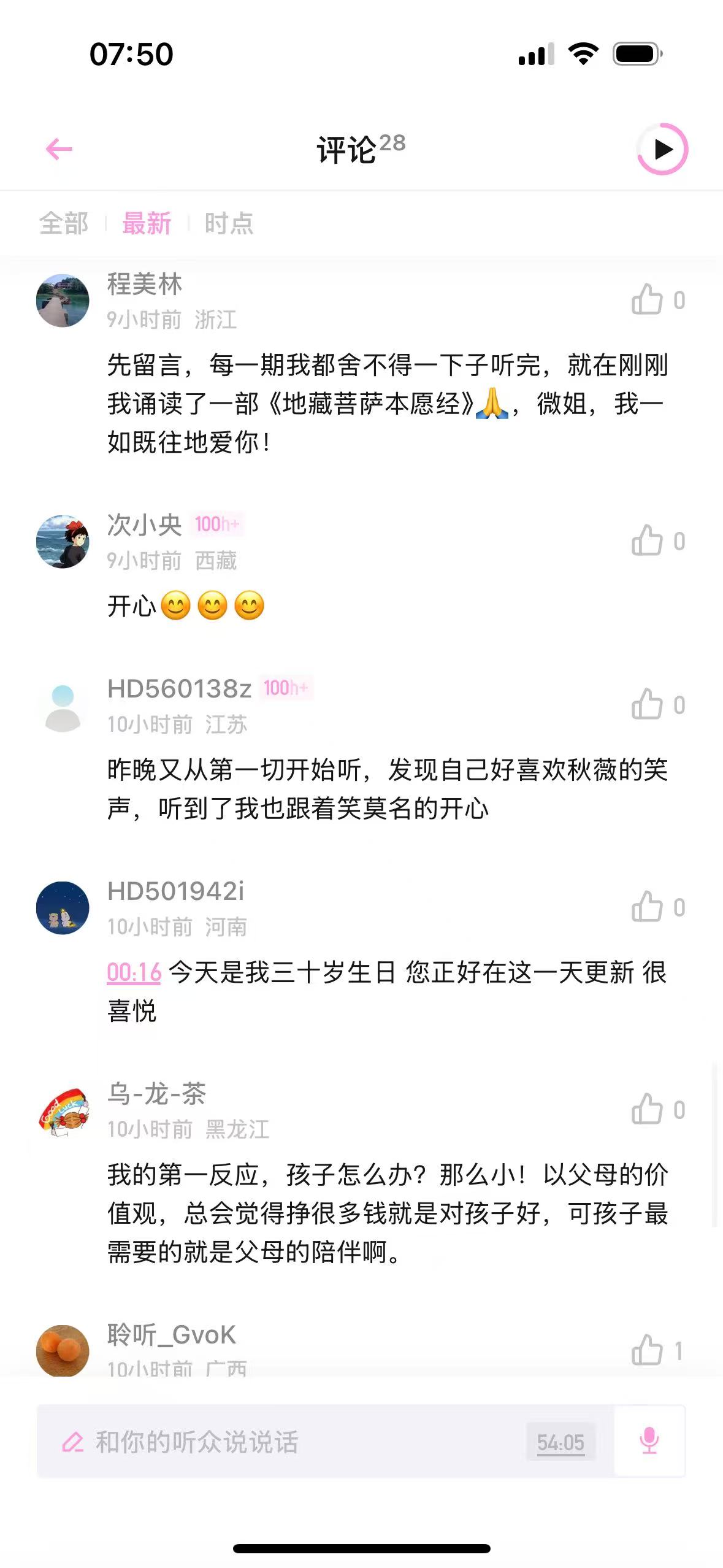View HD501942i's profile avatar

click(63, 908)
